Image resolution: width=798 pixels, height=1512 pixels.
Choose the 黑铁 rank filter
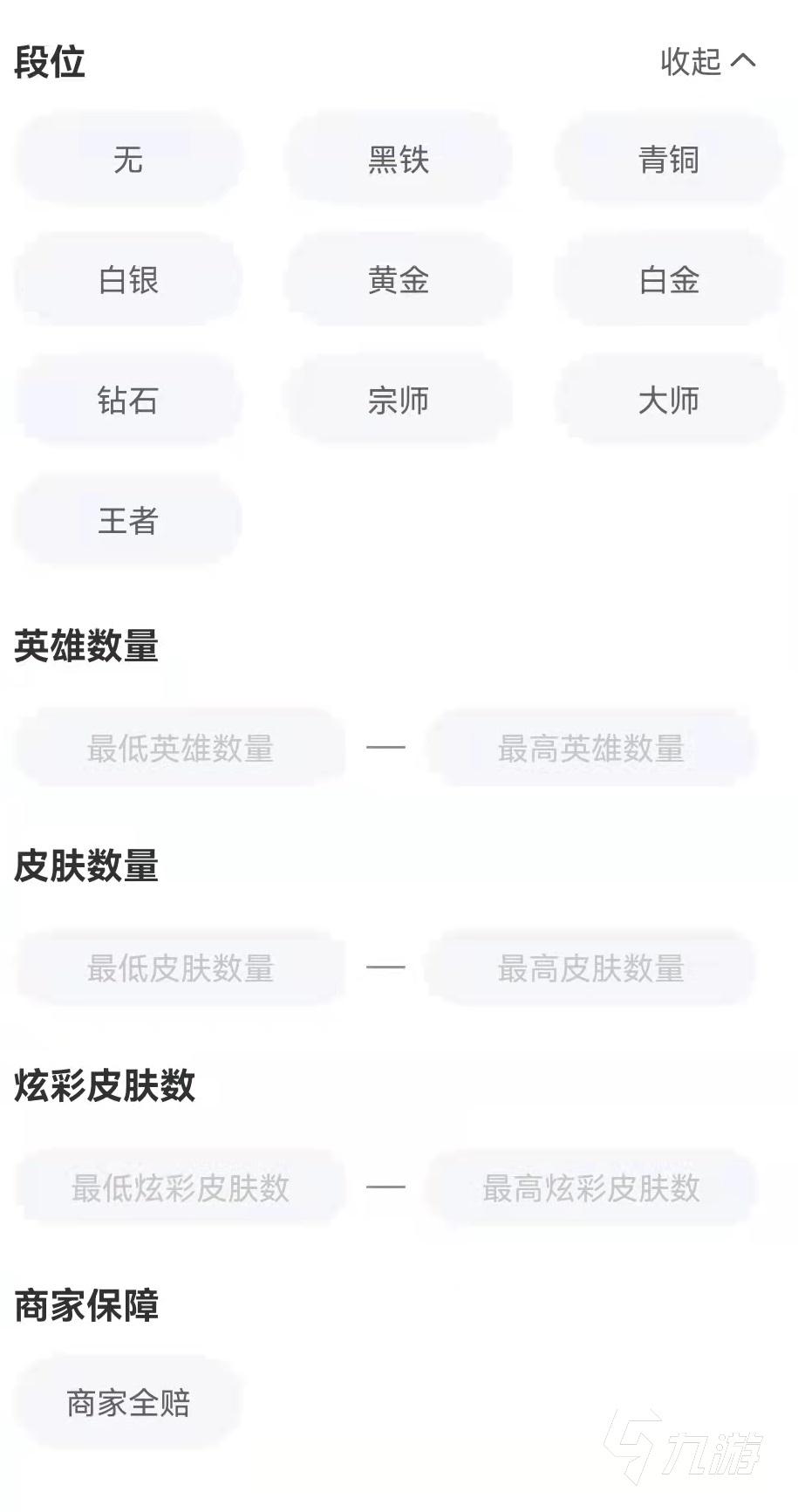[x=399, y=160]
